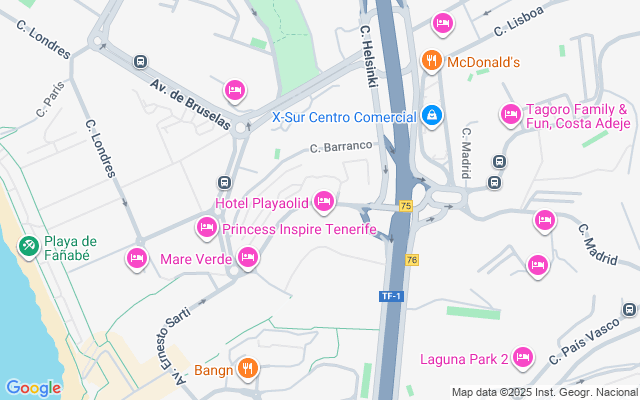The image size is (640, 400).
Task: Open the McDonald's restaurant pin
Action: click(432, 61)
